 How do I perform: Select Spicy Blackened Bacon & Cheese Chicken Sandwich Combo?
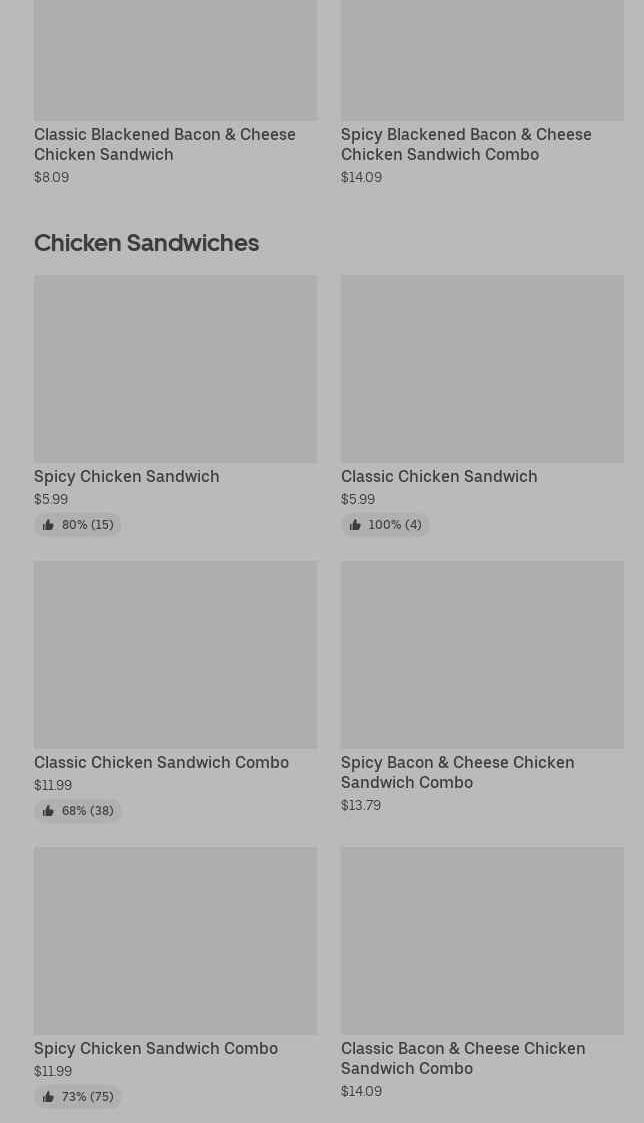[466, 144]
